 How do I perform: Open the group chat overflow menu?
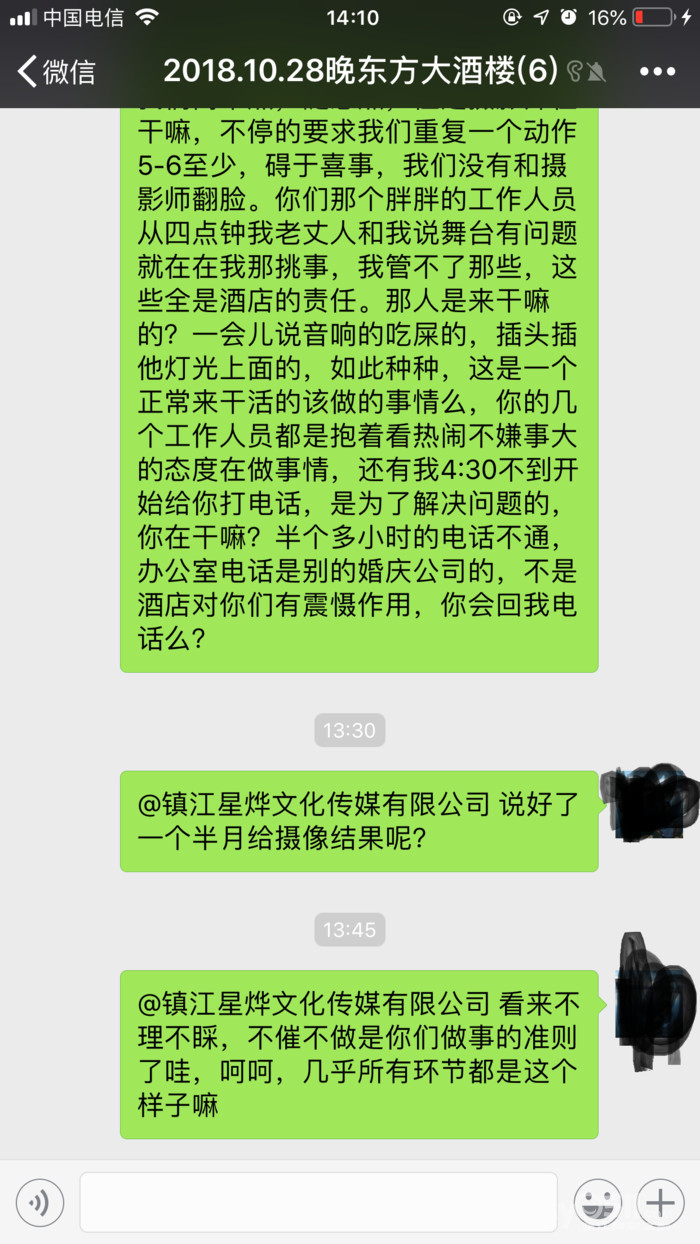click(x=657, y=72)
